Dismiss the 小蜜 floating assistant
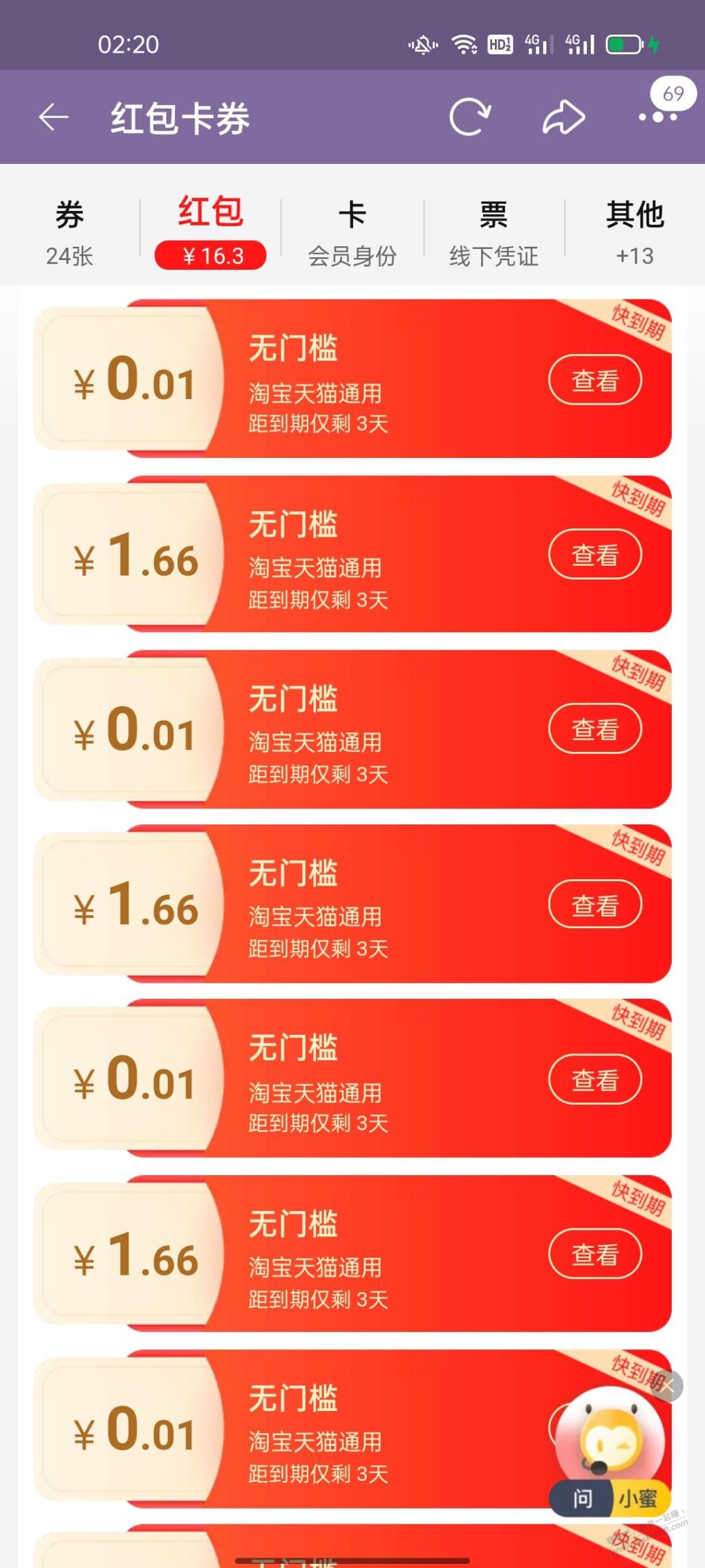705x1568 pixels. click(668, 1385)
